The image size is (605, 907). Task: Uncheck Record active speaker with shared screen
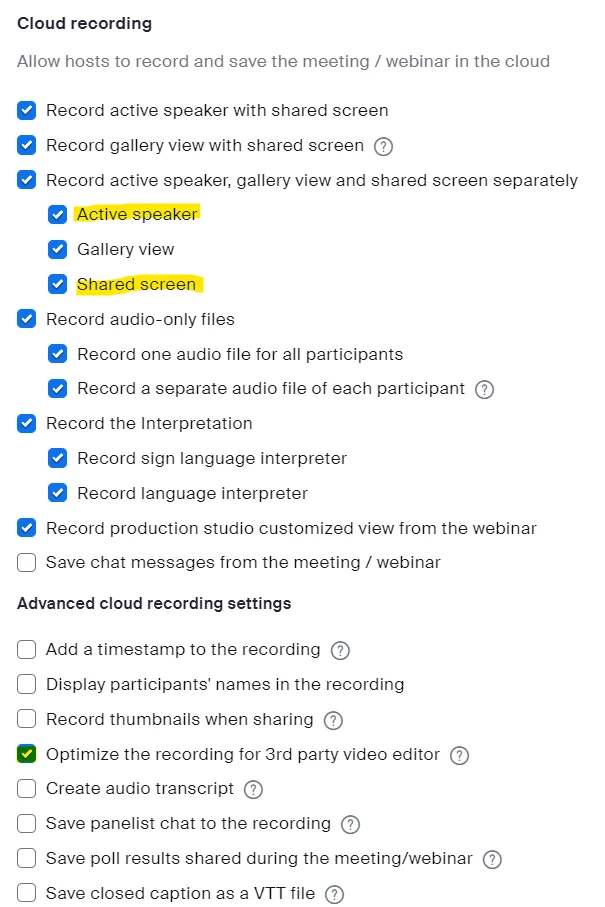[27, 111]
